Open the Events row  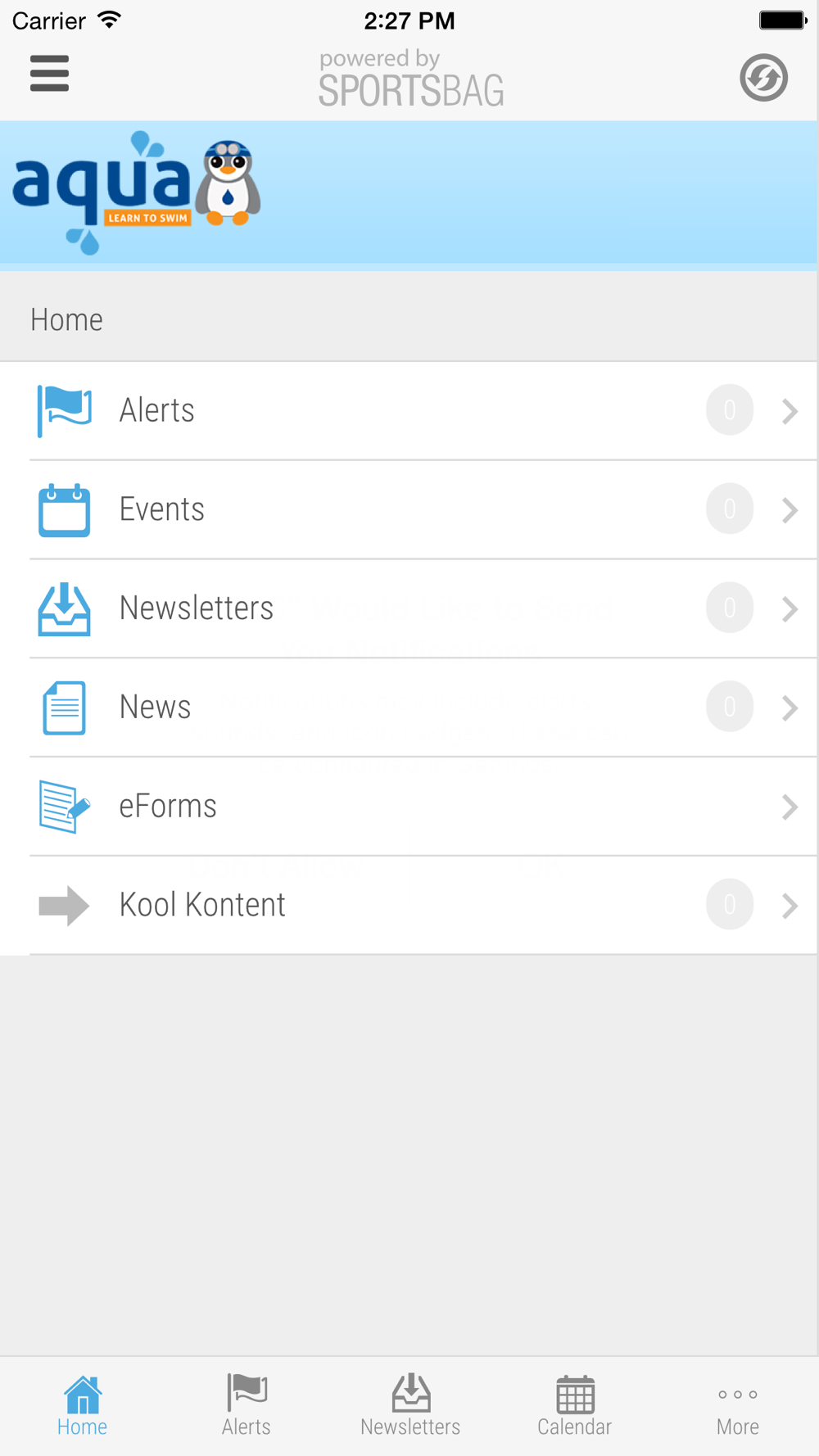tap(409, 509)
